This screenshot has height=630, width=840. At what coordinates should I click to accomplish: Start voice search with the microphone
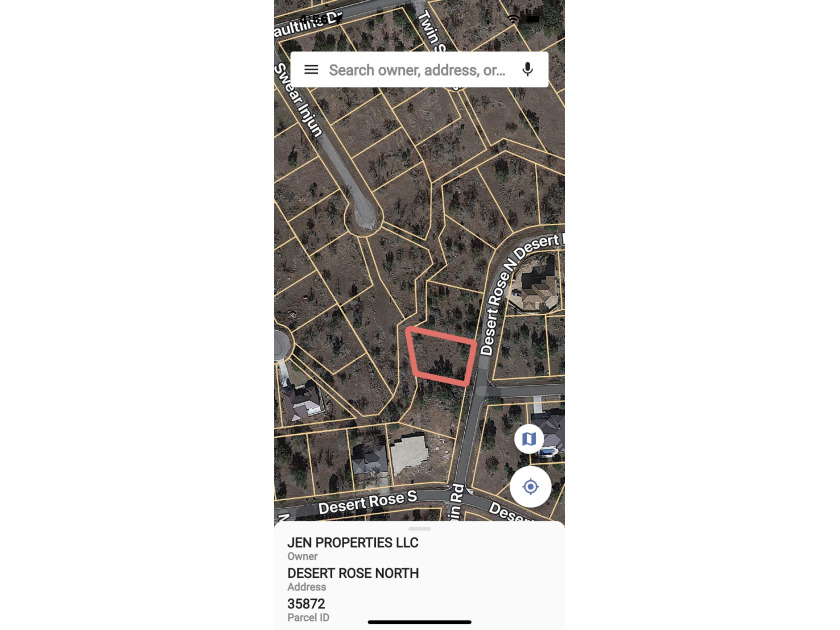click(x=528, y=70)
